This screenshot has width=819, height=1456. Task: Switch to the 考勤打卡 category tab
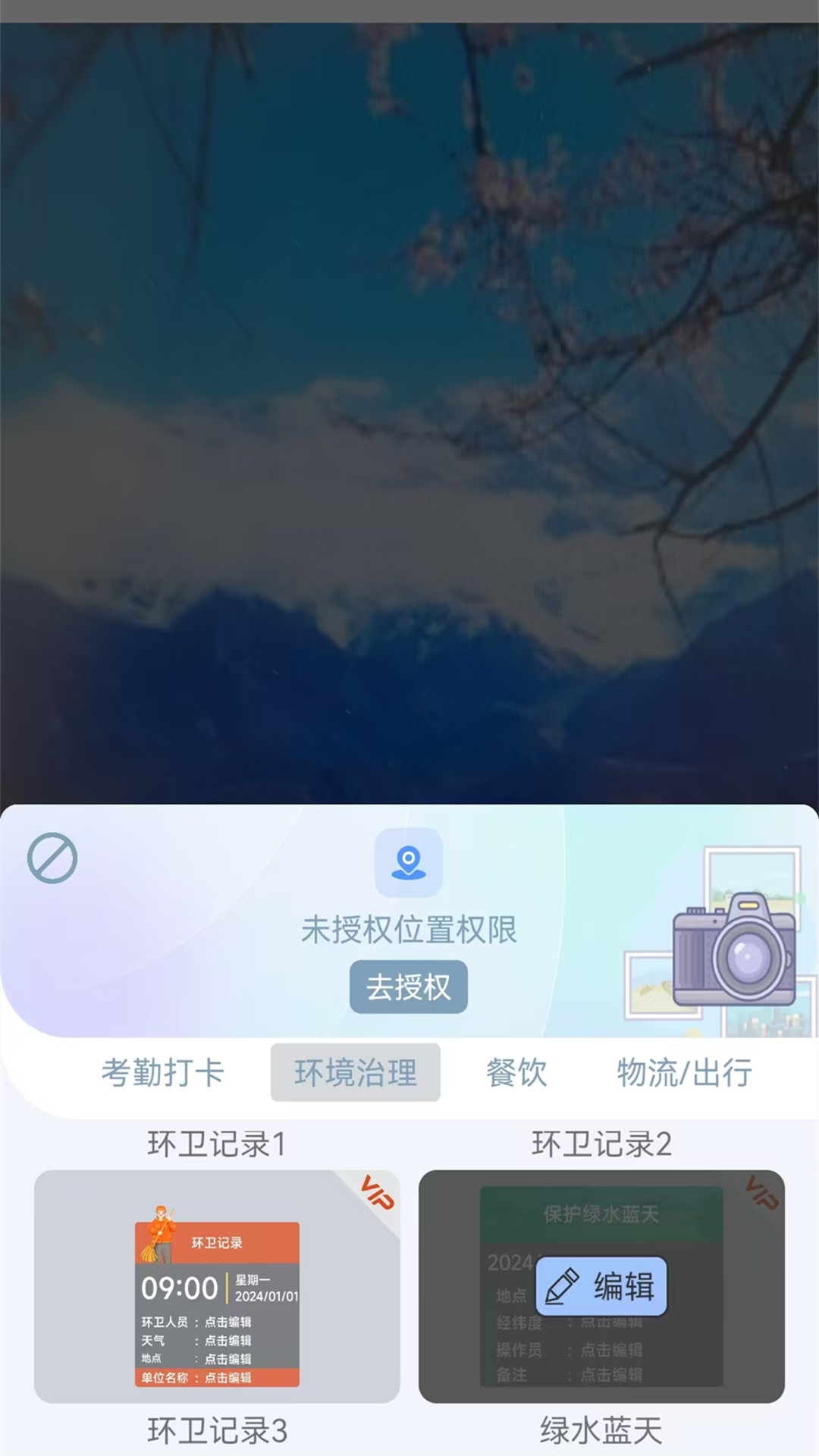click(162, 1072)
